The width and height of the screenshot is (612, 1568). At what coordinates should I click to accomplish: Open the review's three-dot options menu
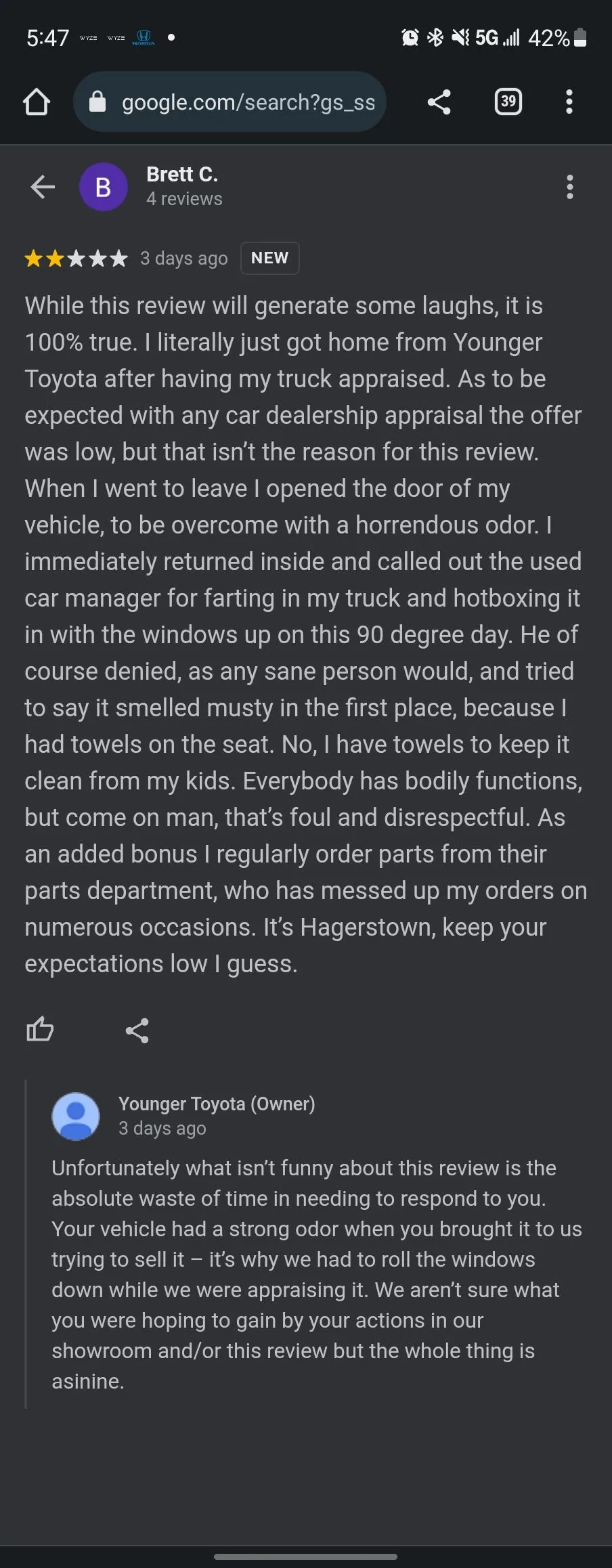[x=569, y=187]
